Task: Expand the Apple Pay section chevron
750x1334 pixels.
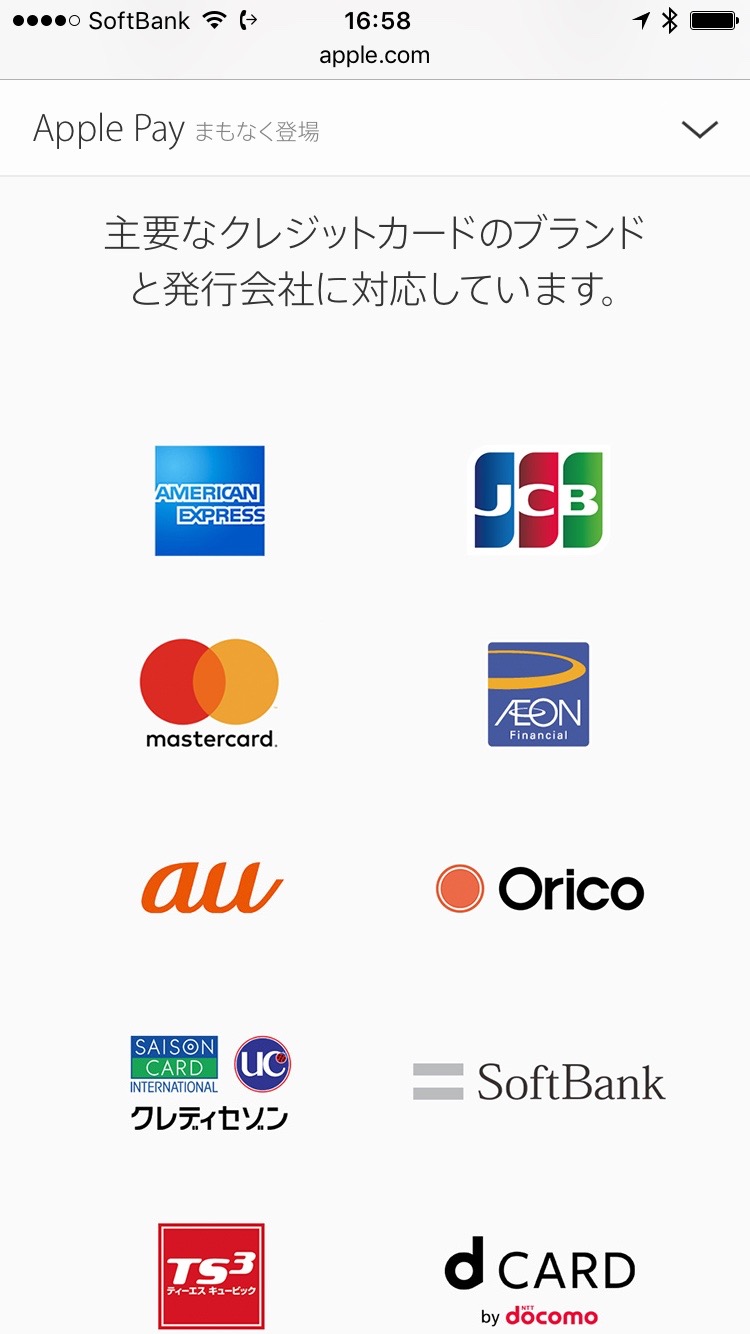Action: pyautogui.click(x=698, y=129)
